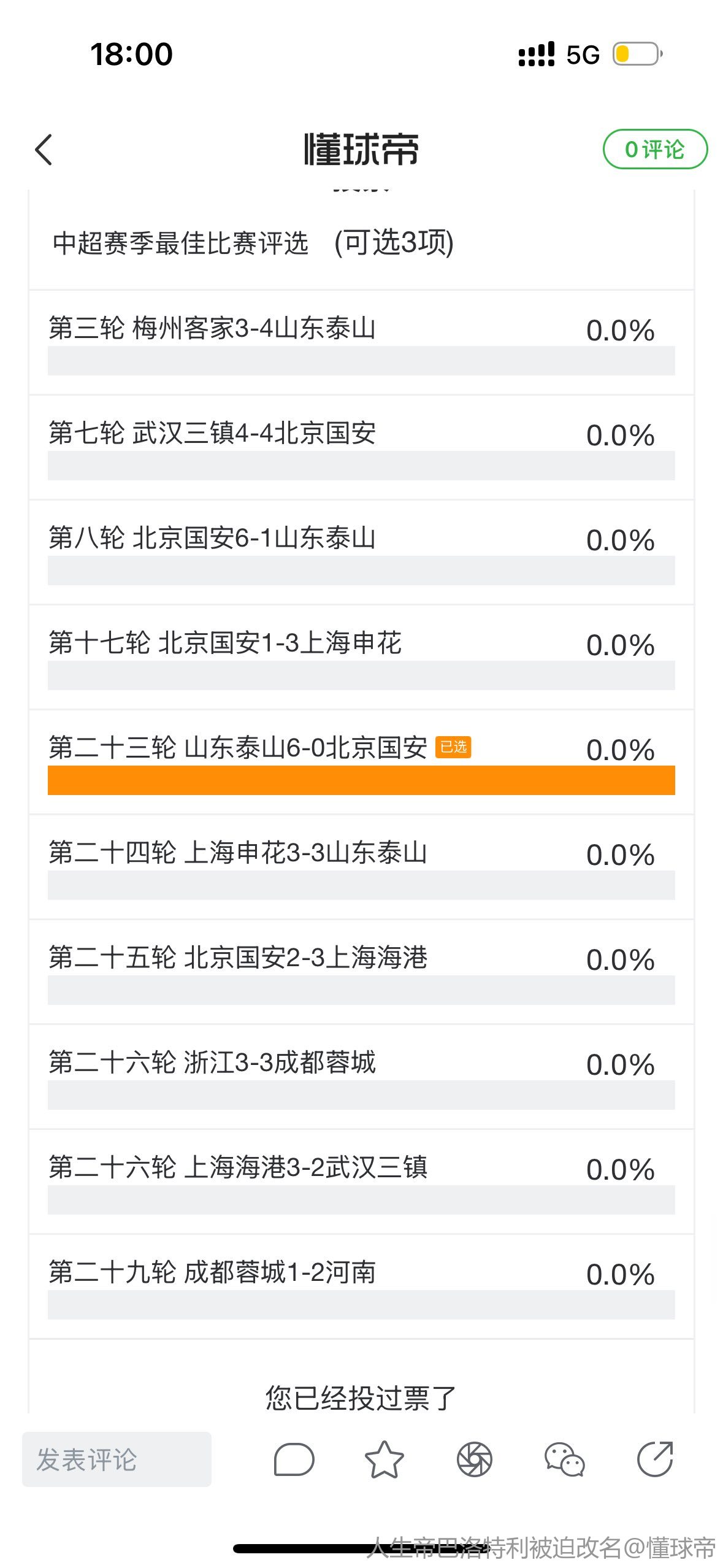Open comments via the speech bubble icon
The height and width of the screenshot is (1568, 723).
click(x=294, y=1459)
